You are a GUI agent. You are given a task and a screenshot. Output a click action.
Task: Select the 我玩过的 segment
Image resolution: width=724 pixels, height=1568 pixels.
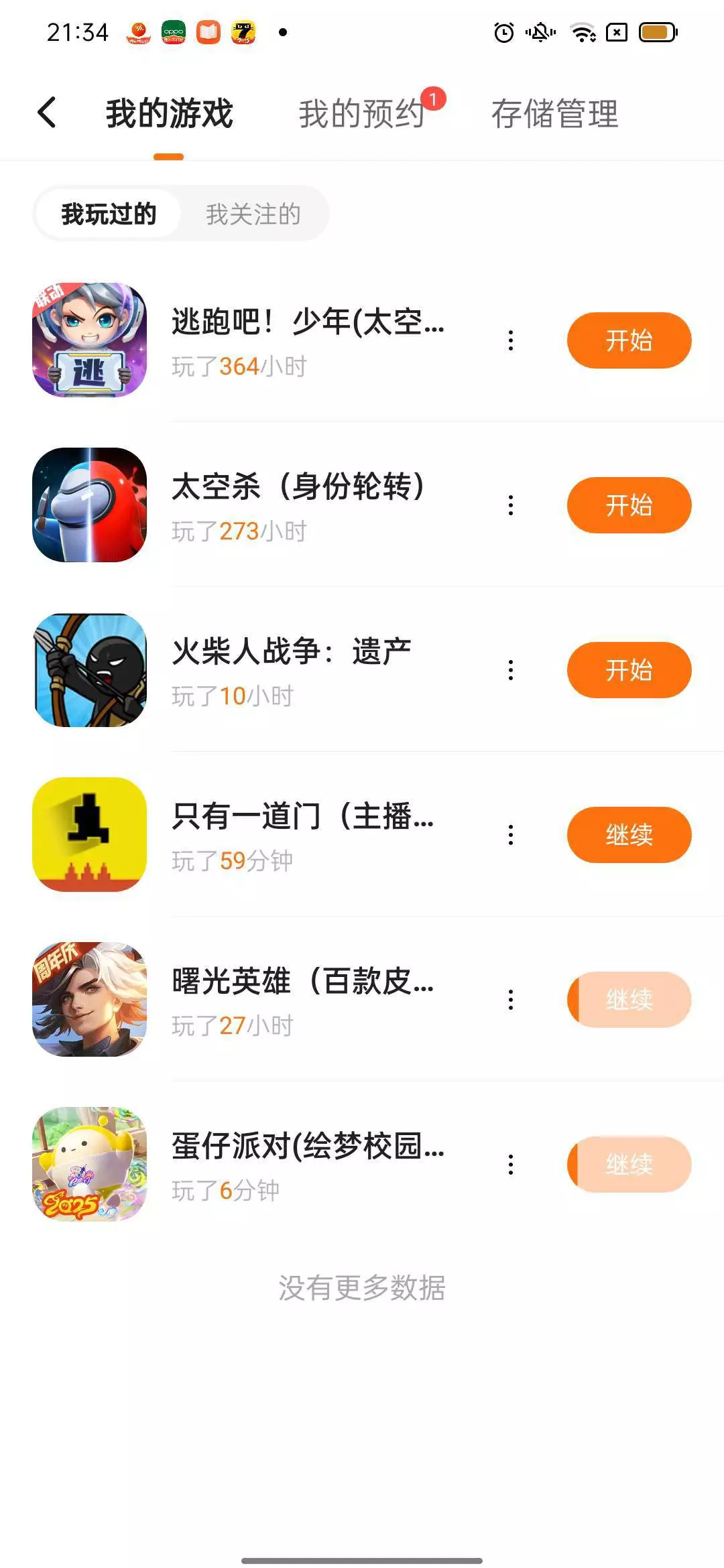(109, 214)
